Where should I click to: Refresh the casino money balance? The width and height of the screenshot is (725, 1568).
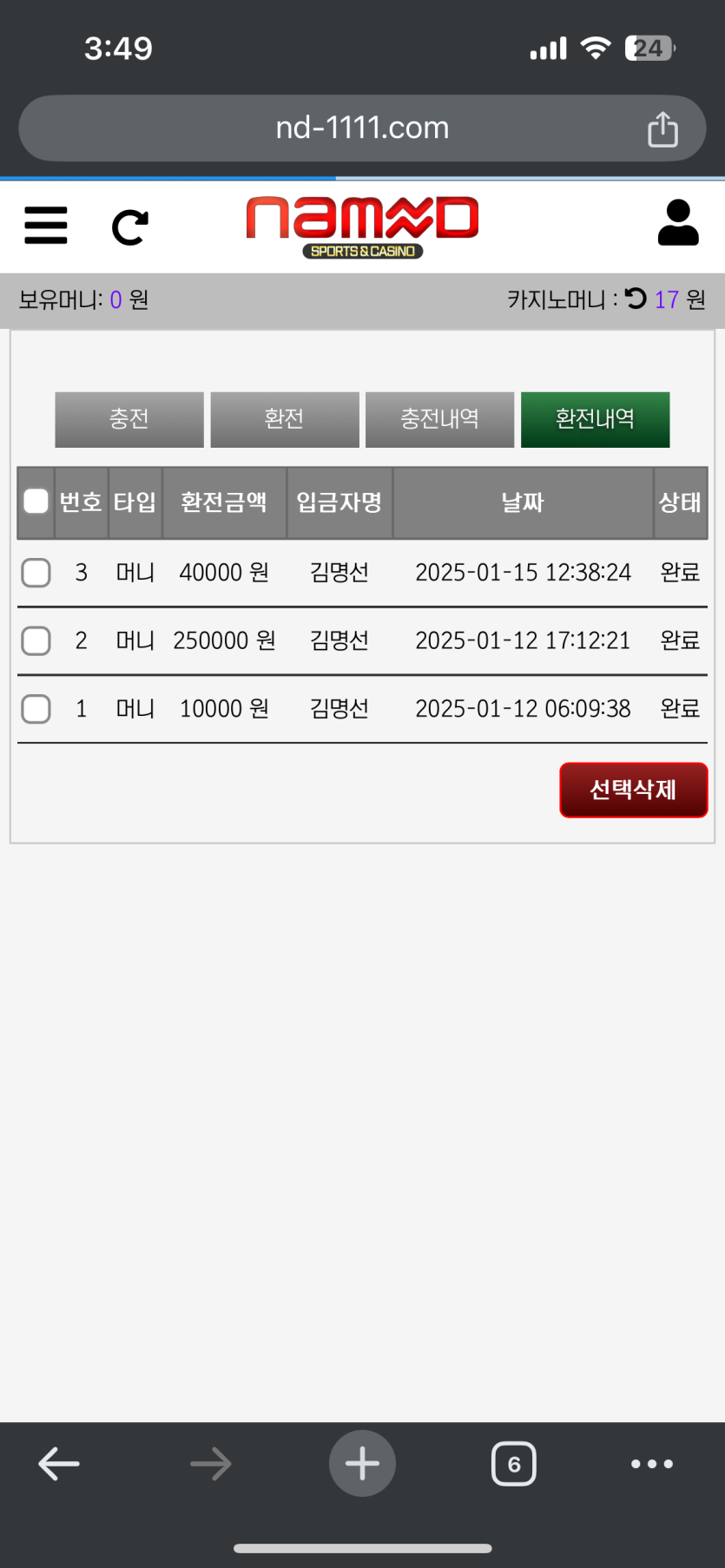[x=636, y=299]
